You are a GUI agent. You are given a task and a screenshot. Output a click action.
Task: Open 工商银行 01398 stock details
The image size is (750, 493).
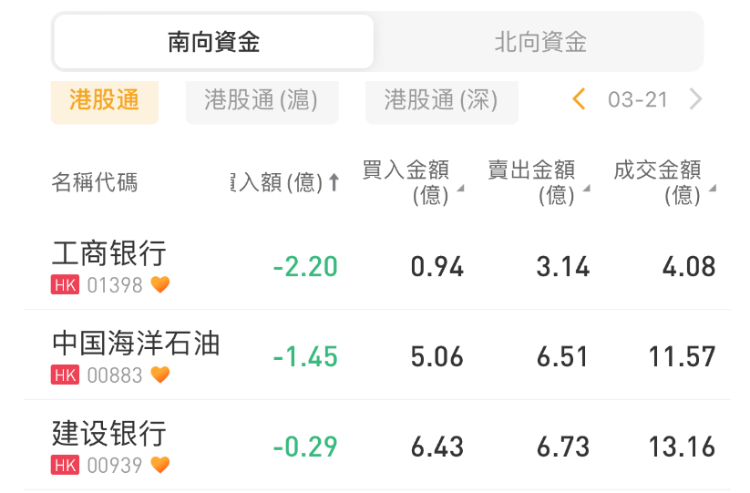[110, 266]
